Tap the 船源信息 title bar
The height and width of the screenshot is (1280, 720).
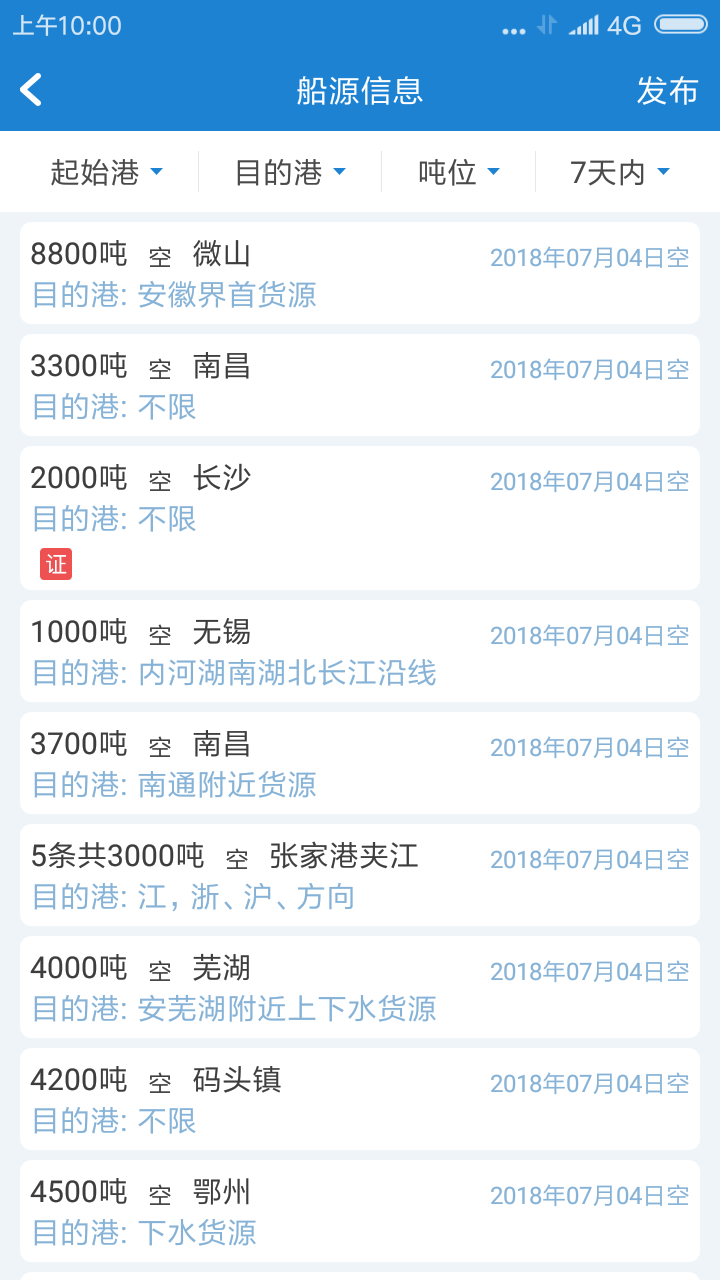[x=360, y=91]
